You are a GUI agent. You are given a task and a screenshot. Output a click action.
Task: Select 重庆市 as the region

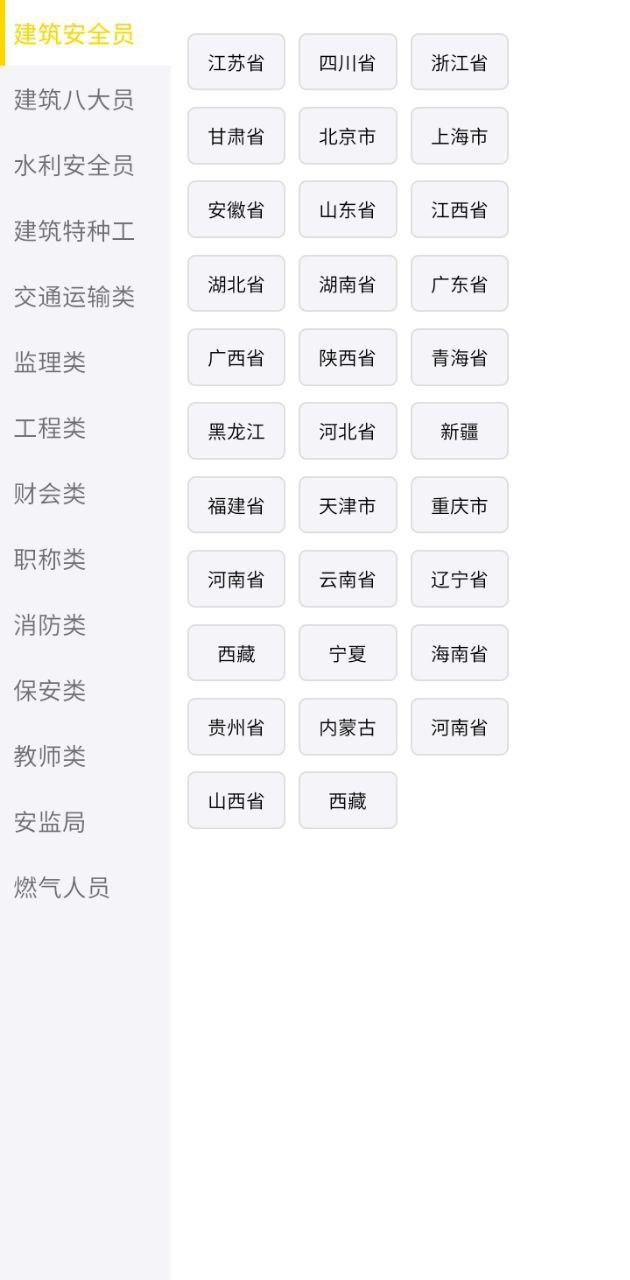[460, 505]
